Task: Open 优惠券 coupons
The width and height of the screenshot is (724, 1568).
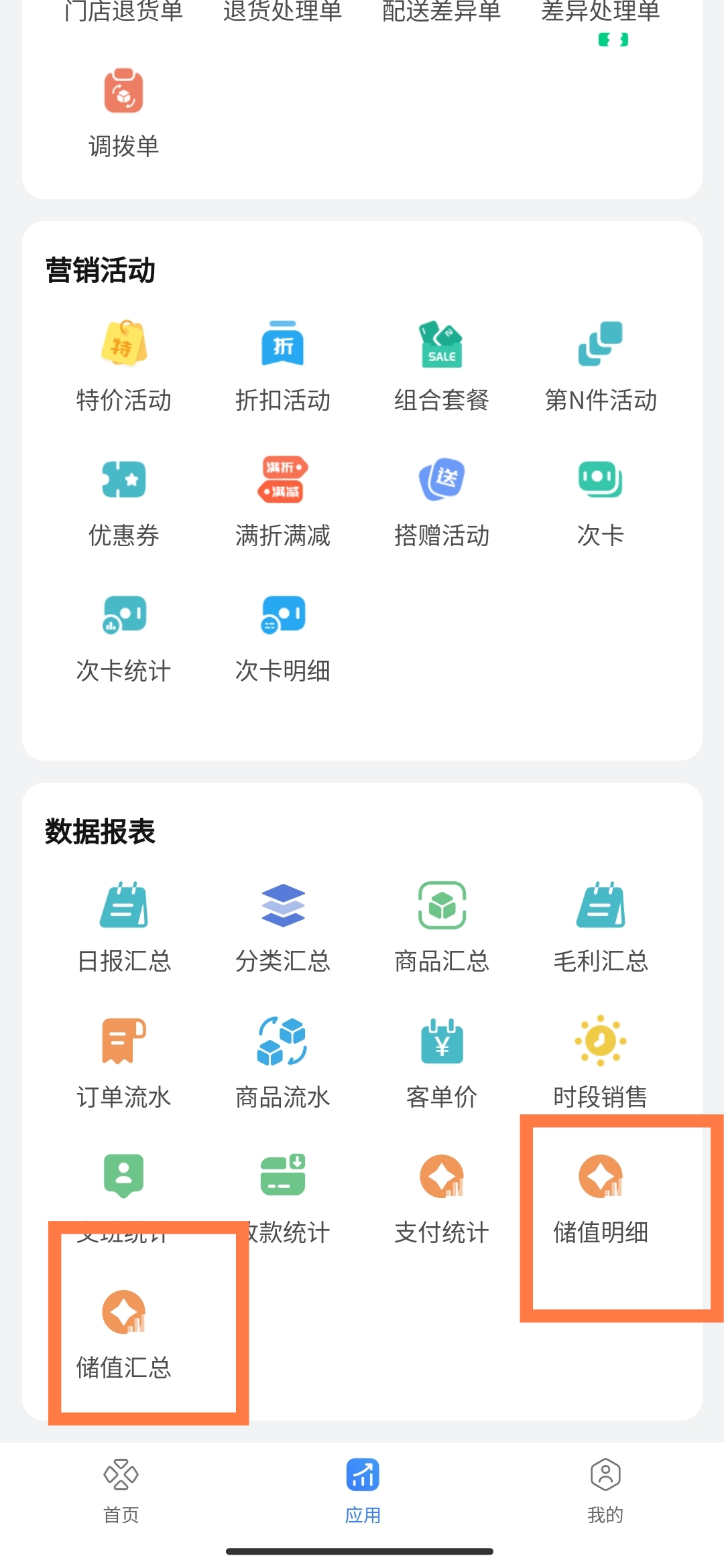Action: (123, 501)
